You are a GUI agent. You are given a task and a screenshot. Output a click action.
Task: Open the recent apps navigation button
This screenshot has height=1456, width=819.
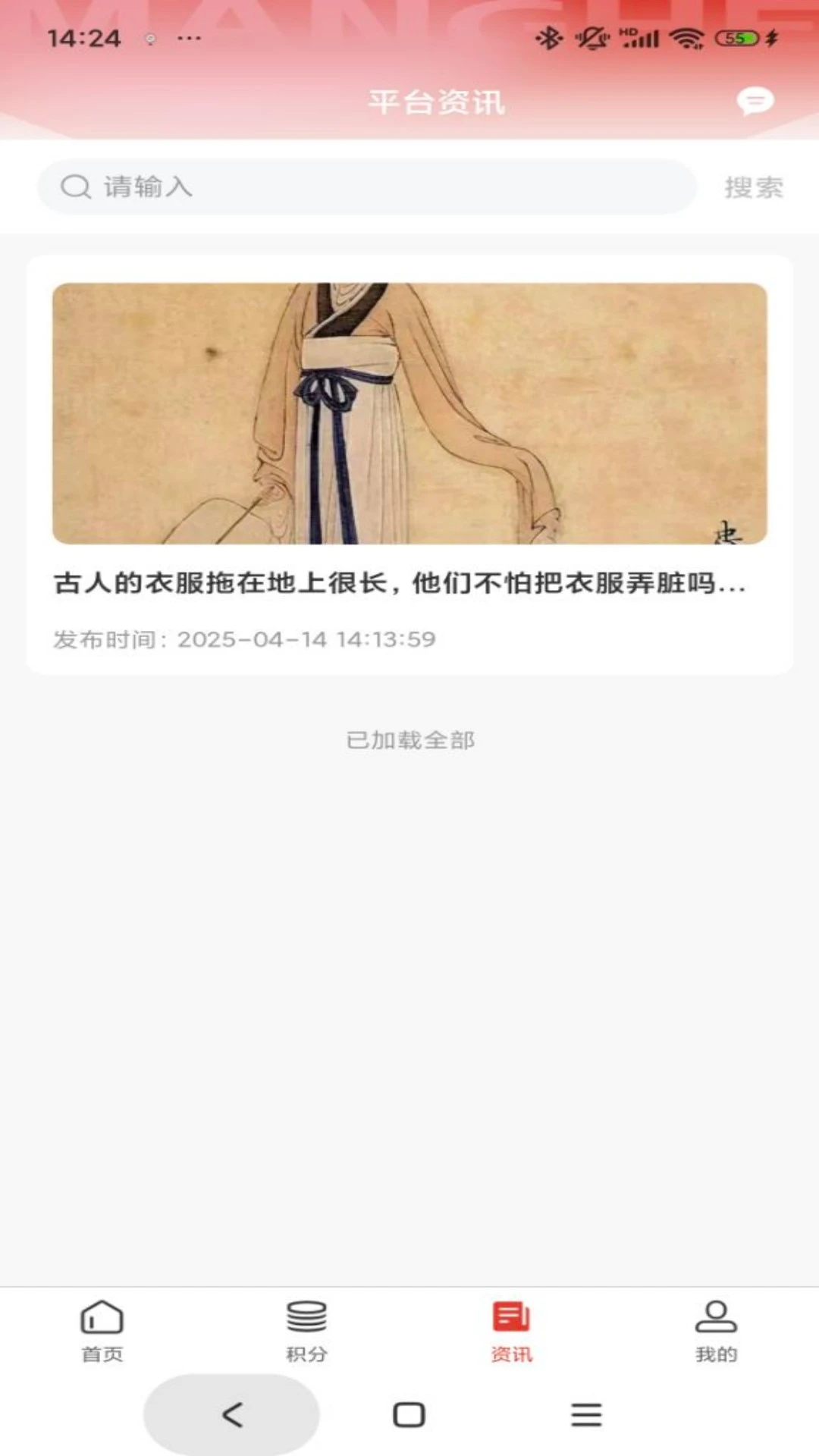point(585,1414)
